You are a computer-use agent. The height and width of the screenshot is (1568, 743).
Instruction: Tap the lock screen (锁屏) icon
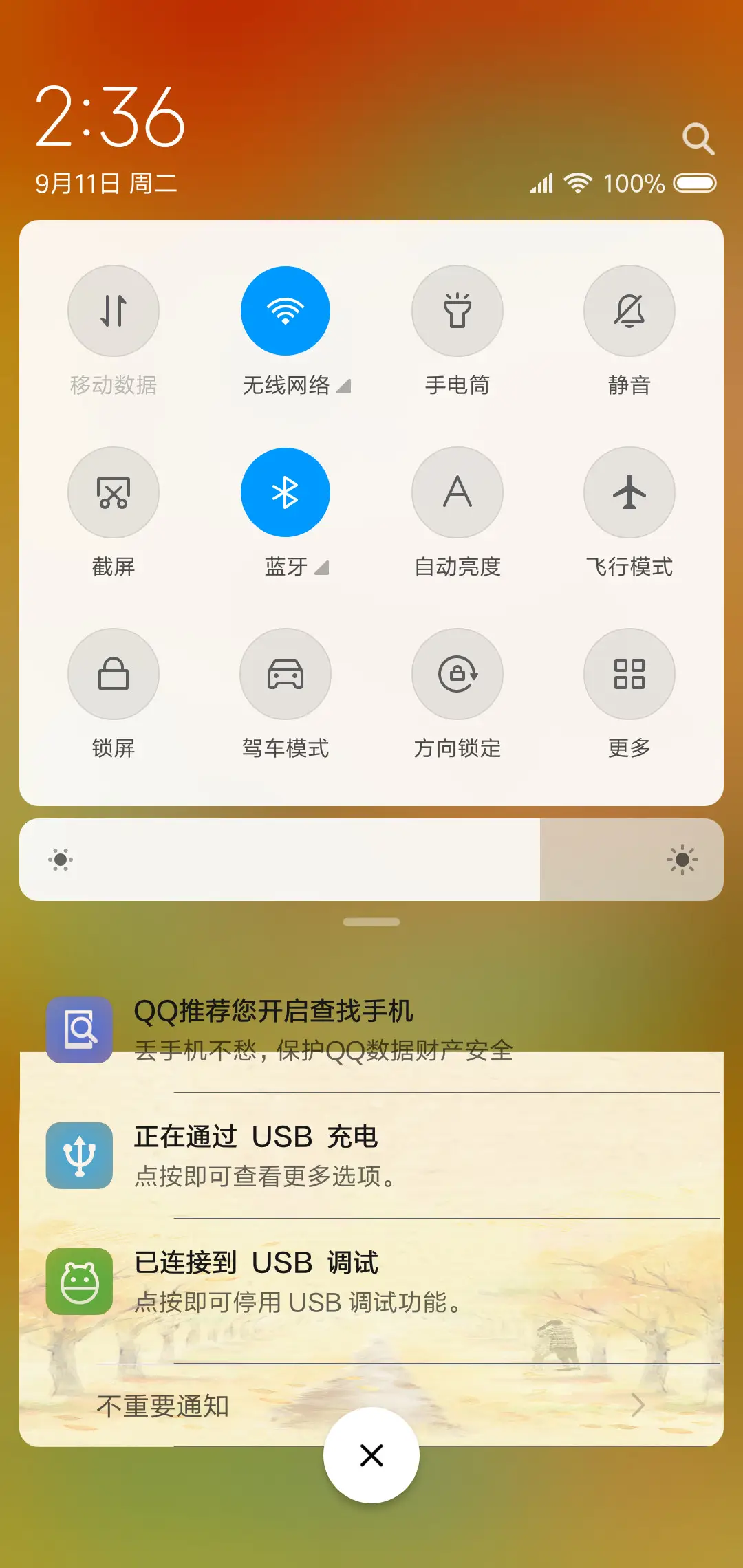[114, 674]
